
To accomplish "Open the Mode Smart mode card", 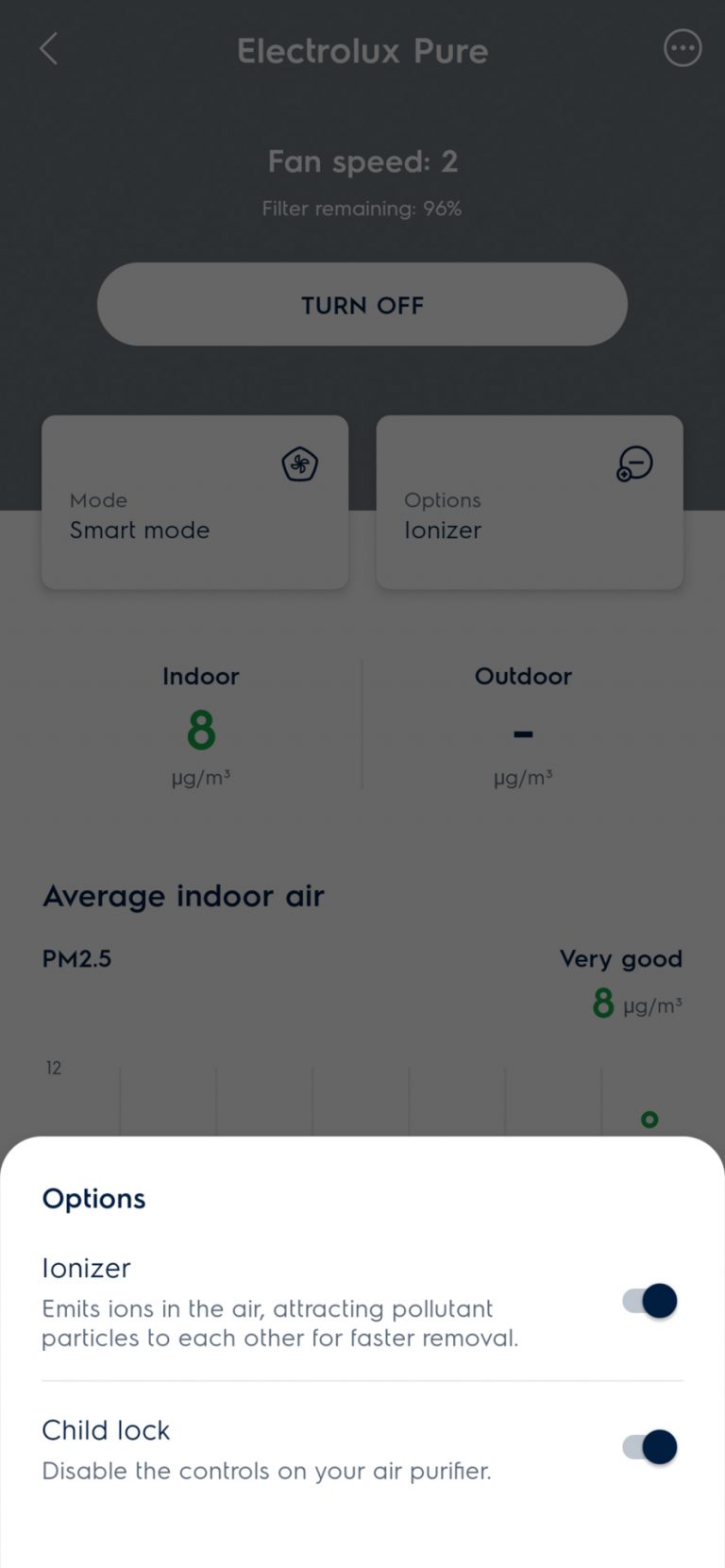I will [195, 502].
